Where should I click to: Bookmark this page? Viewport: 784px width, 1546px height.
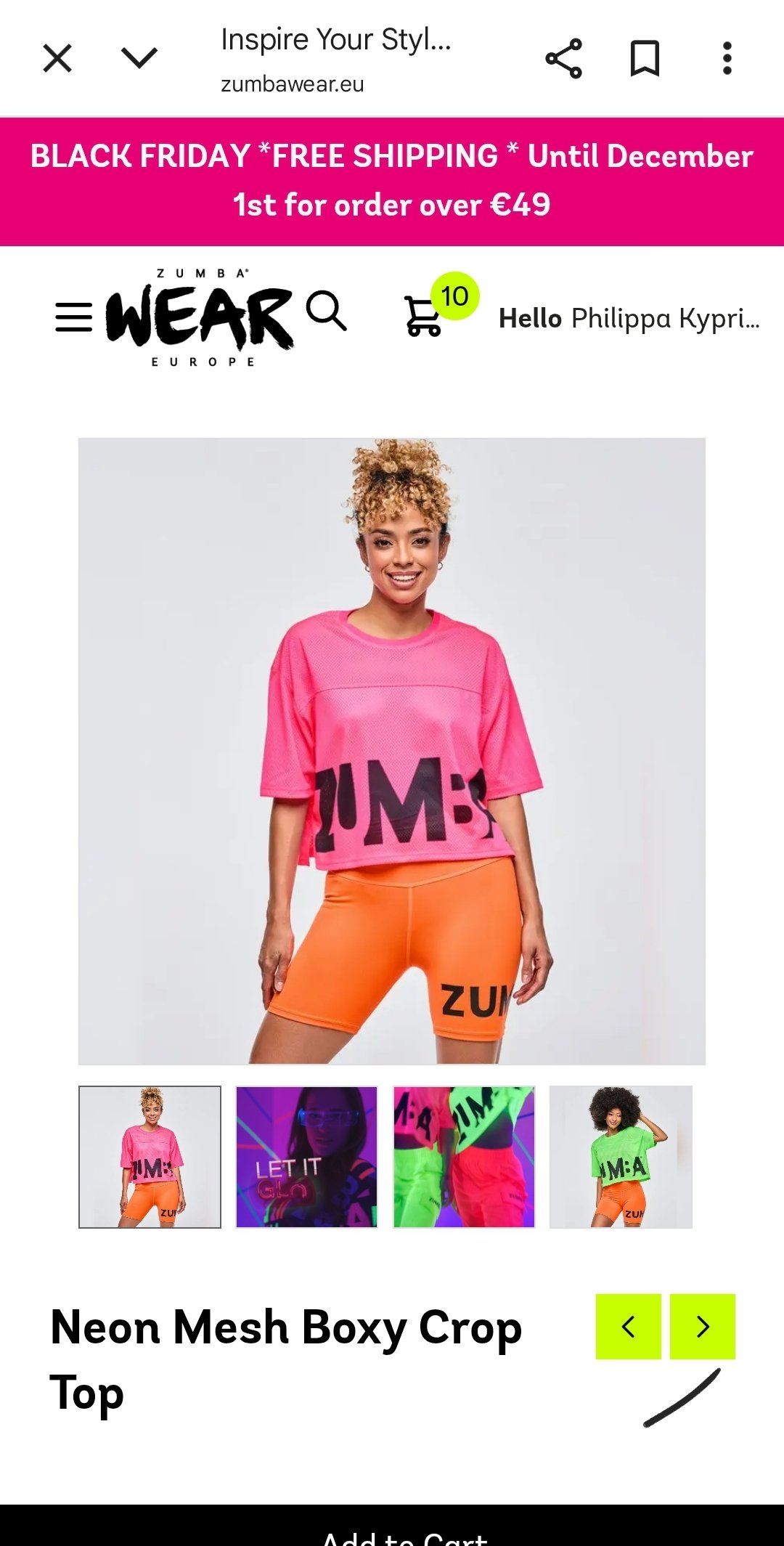pos(645,59)
